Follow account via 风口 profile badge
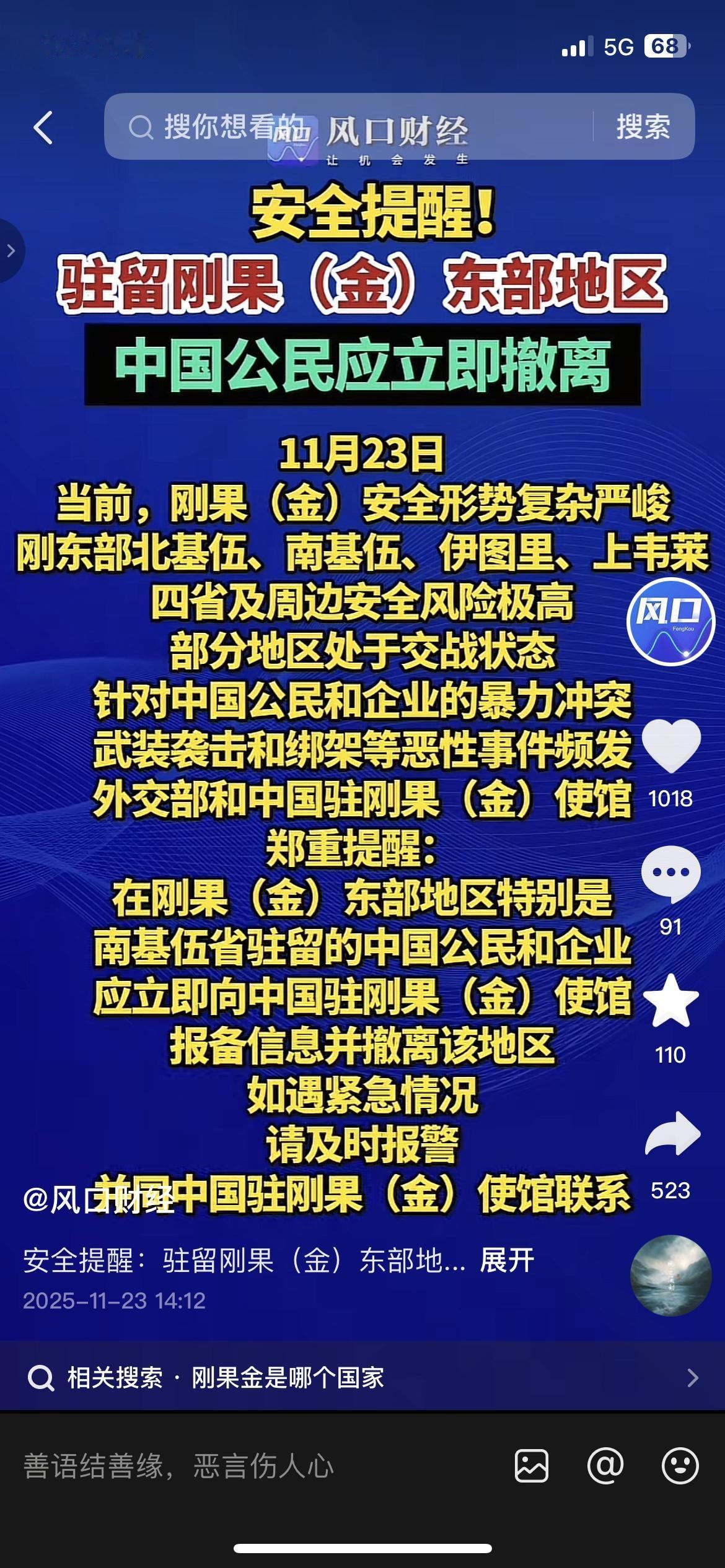 [671, 624]
